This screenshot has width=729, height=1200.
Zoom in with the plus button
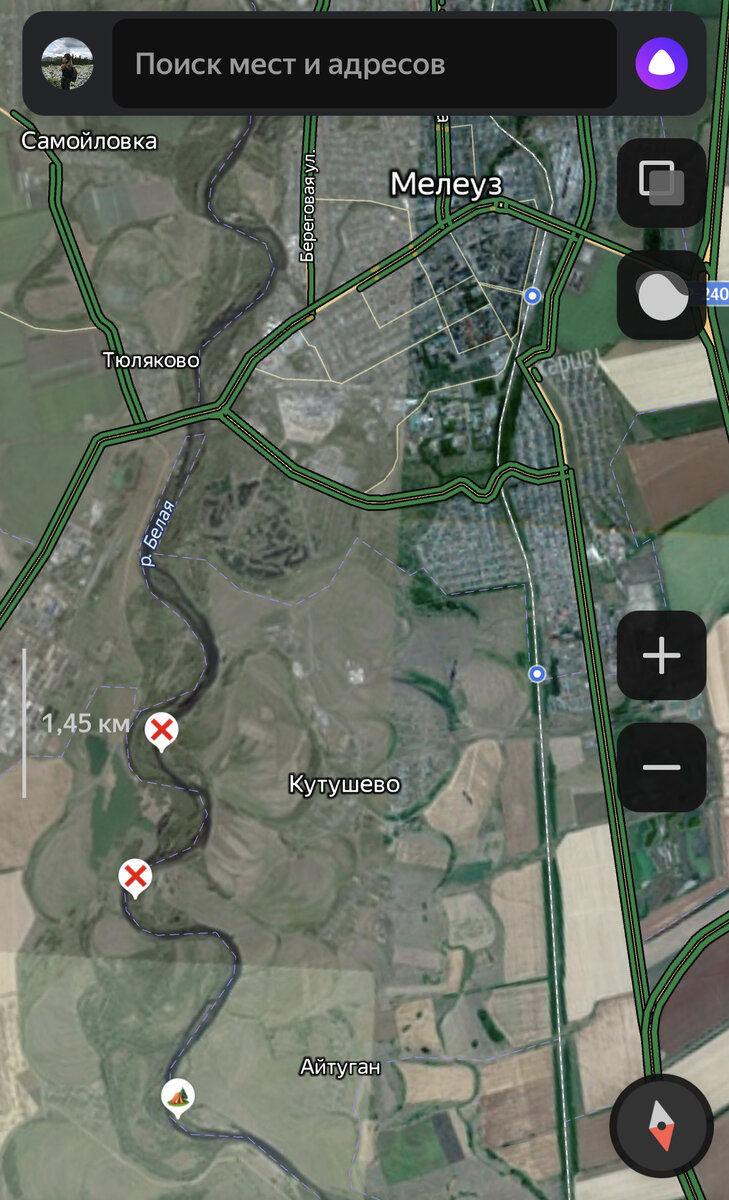[x=661, y=656]
